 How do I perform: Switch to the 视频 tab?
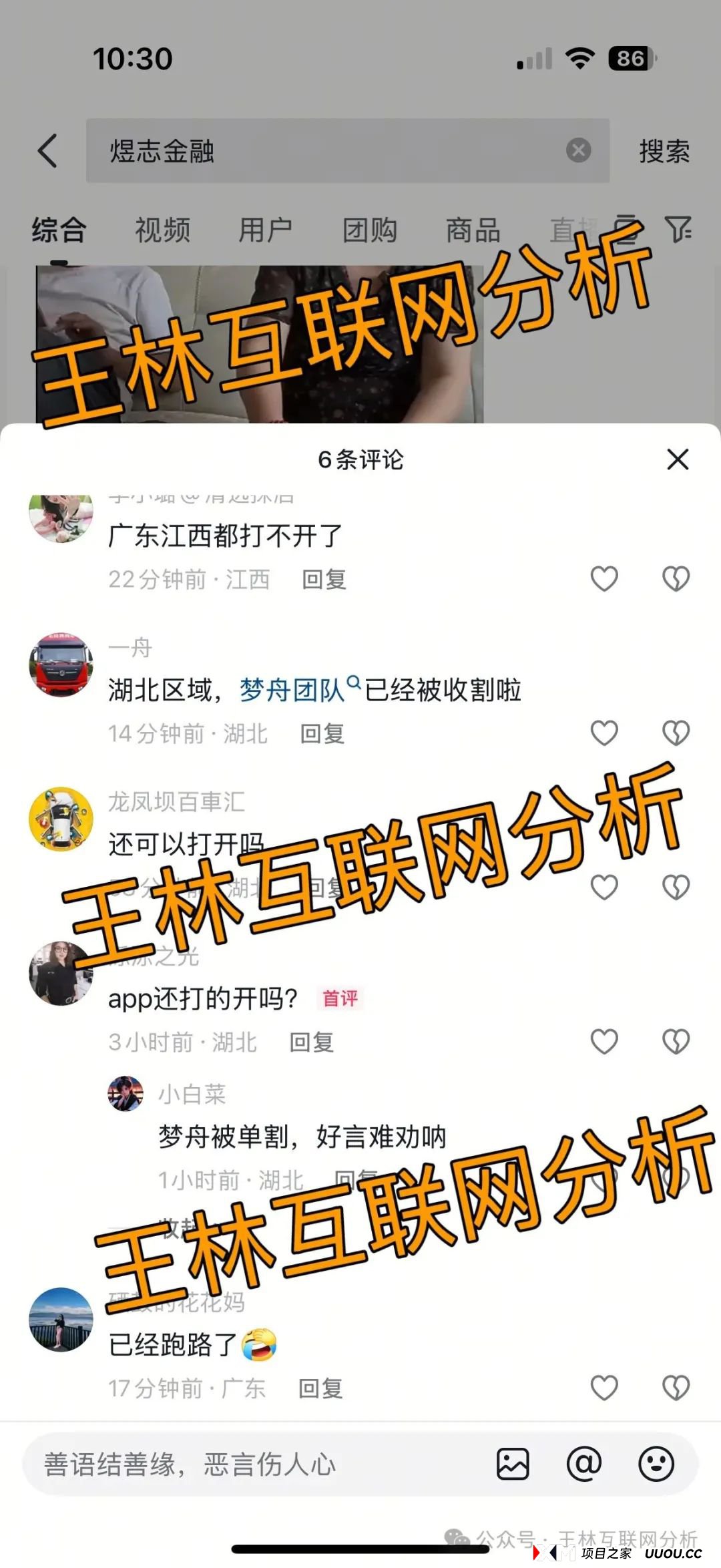162,230
